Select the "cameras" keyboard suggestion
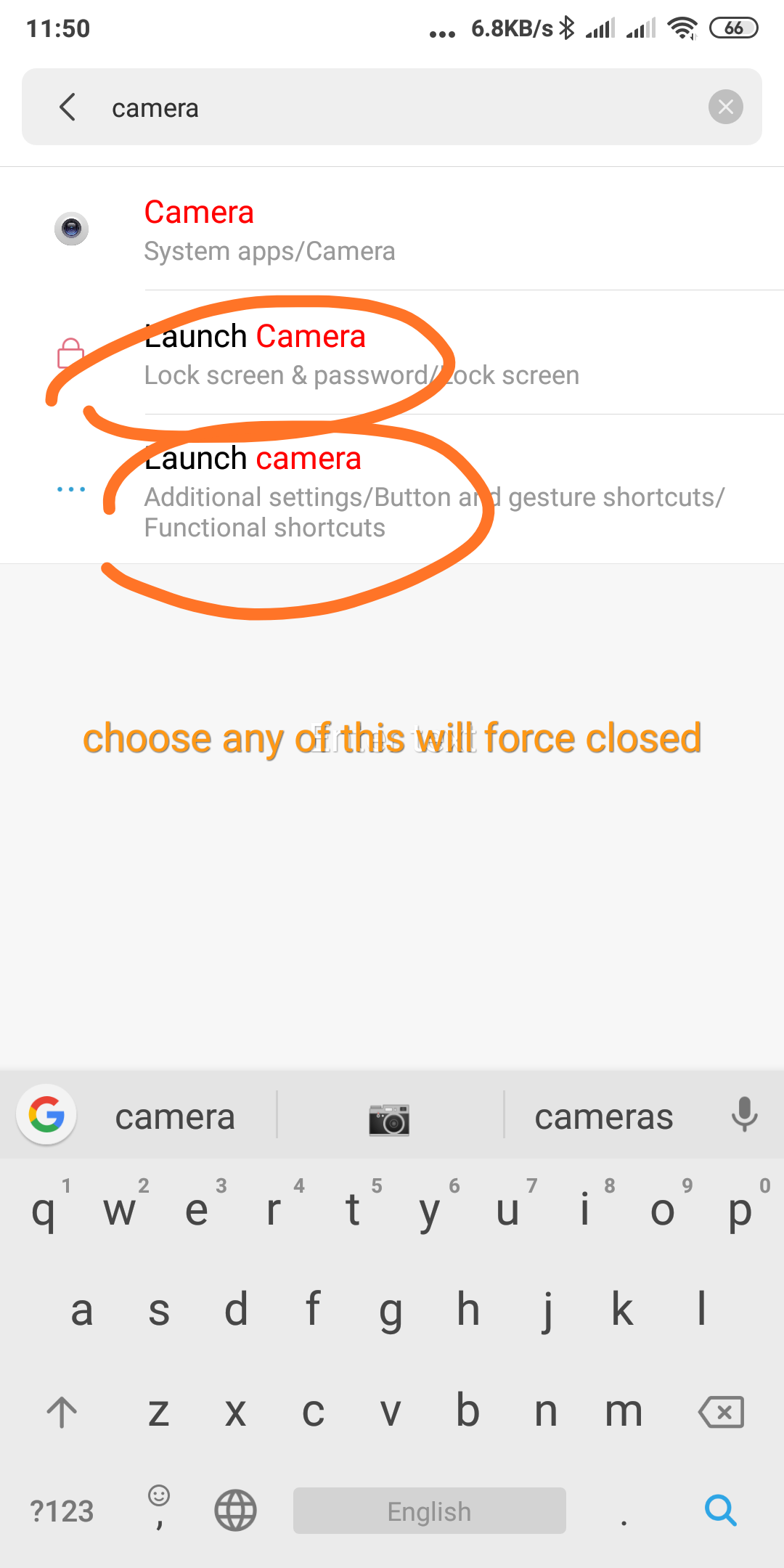 604,1116
